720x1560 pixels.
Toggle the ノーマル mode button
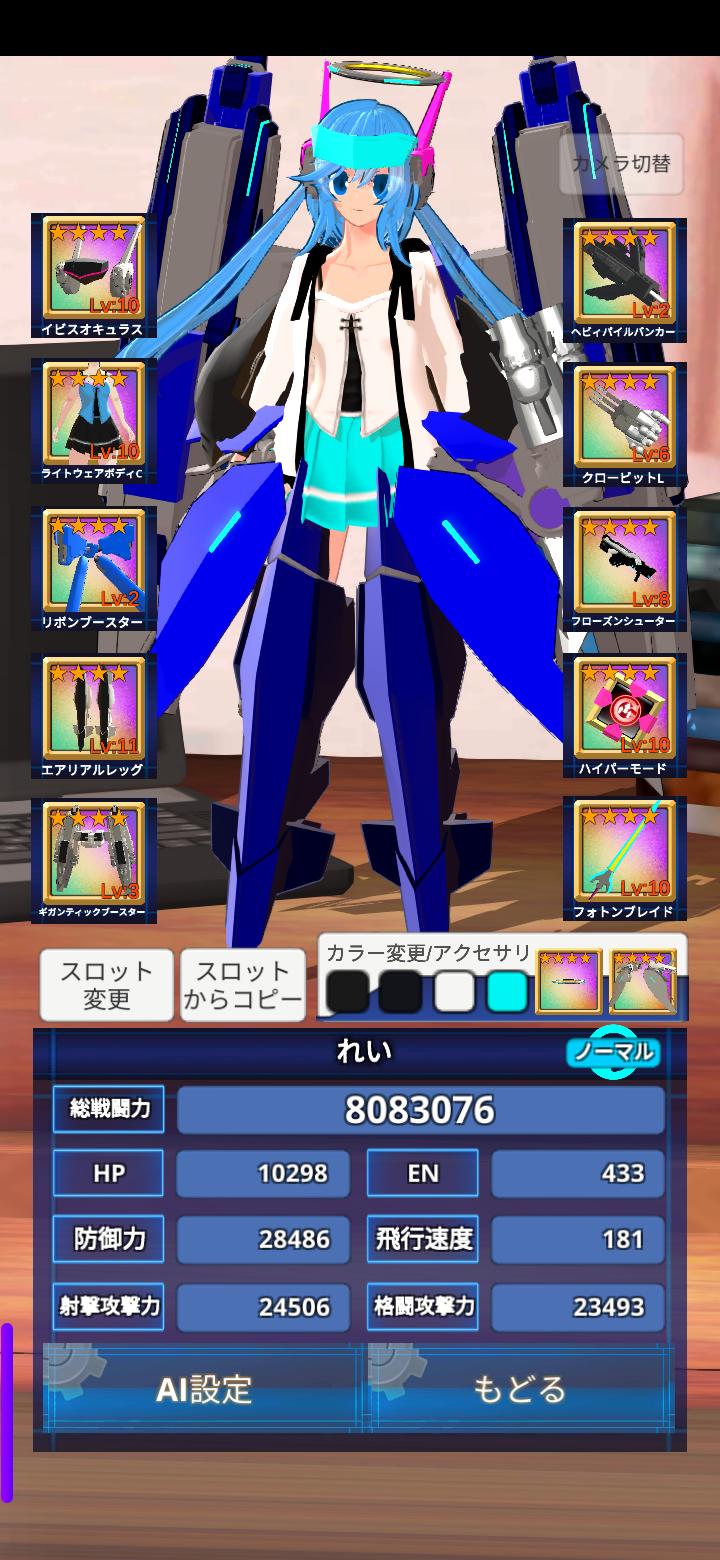click(x=614, y=1052)
